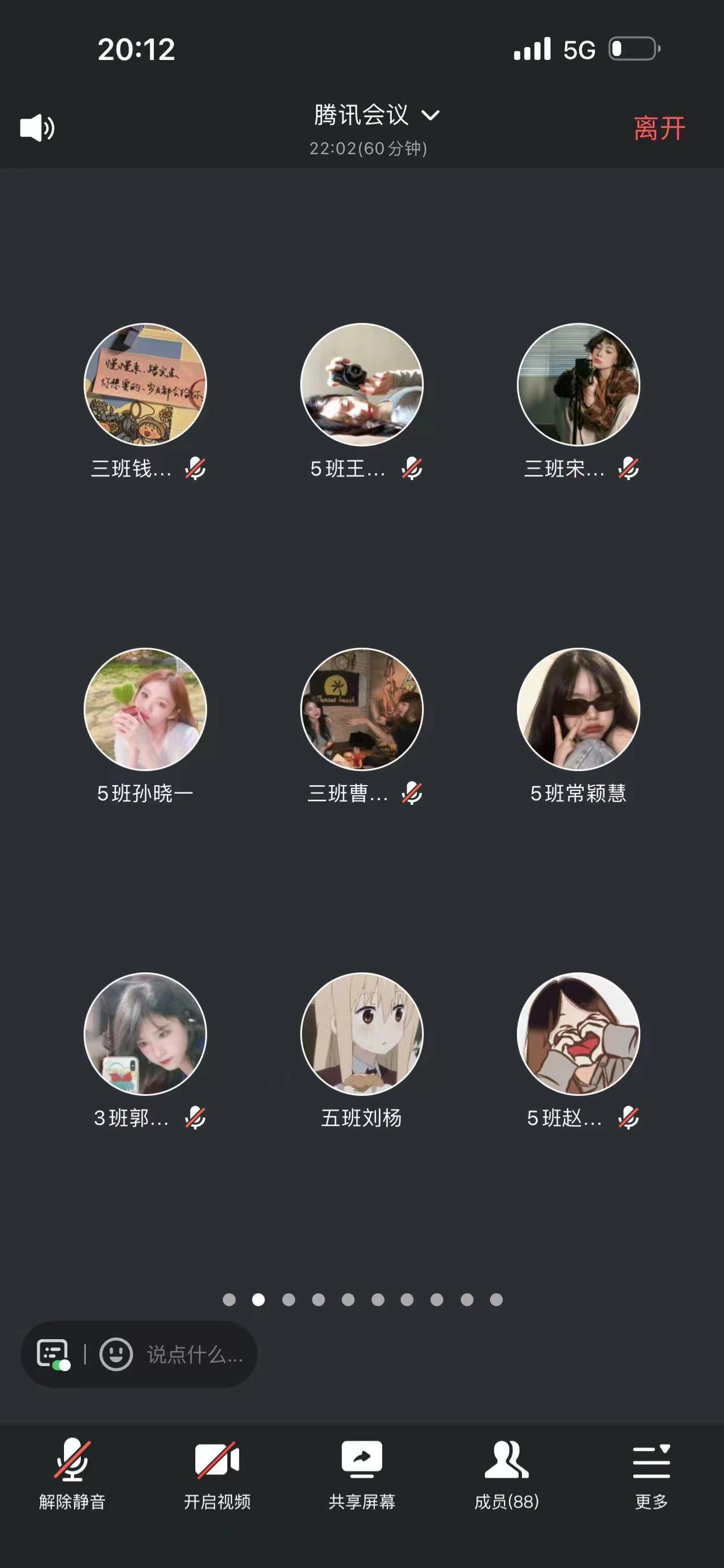This screenshot has height=1568, width=724.
Task: Tap the avatar of 3班郭…
Action: coord(145,1034)
